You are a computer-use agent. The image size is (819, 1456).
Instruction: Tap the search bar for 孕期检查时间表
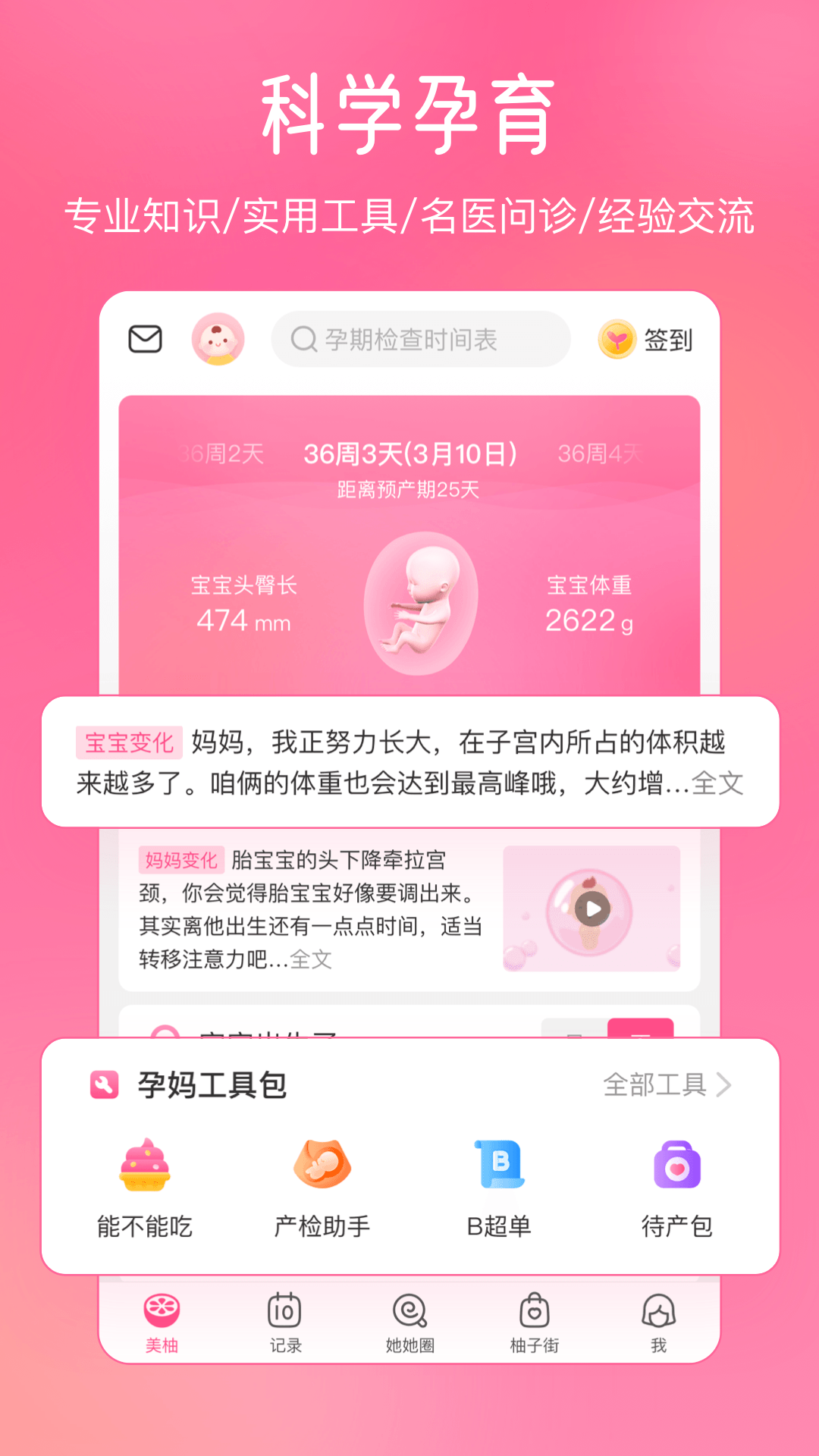pyautogui.click(x=421, y=340)
